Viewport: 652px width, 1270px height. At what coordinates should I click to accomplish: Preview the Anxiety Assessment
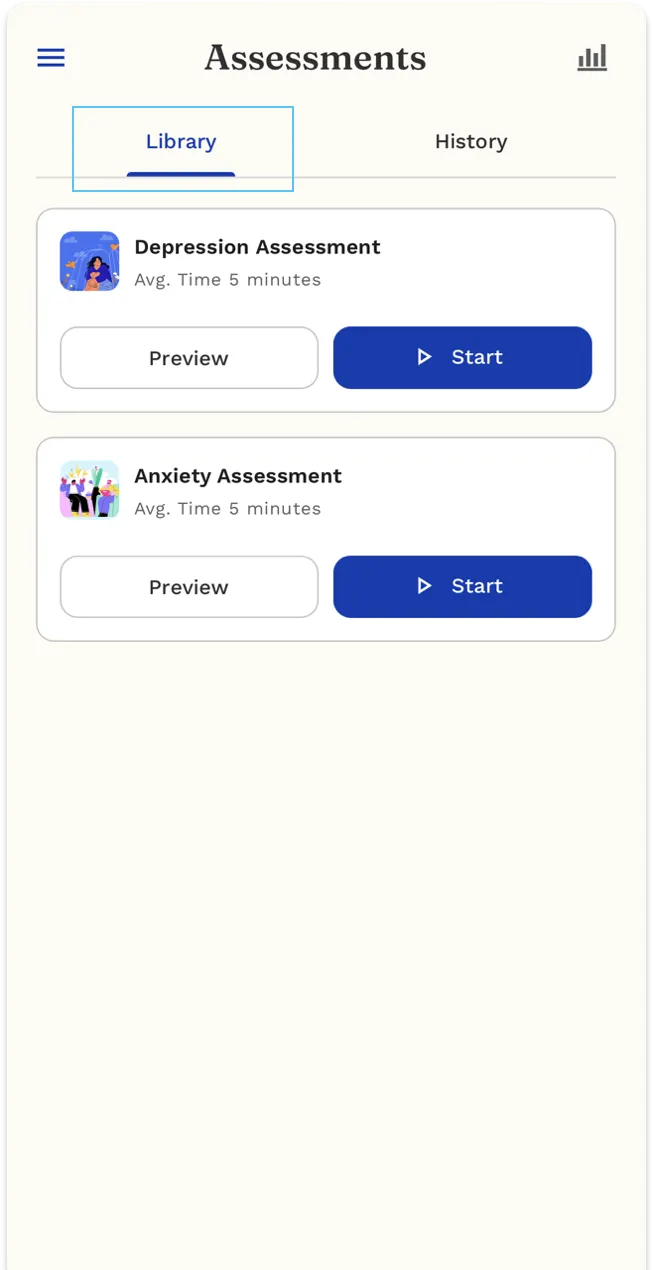pos(189,587)
